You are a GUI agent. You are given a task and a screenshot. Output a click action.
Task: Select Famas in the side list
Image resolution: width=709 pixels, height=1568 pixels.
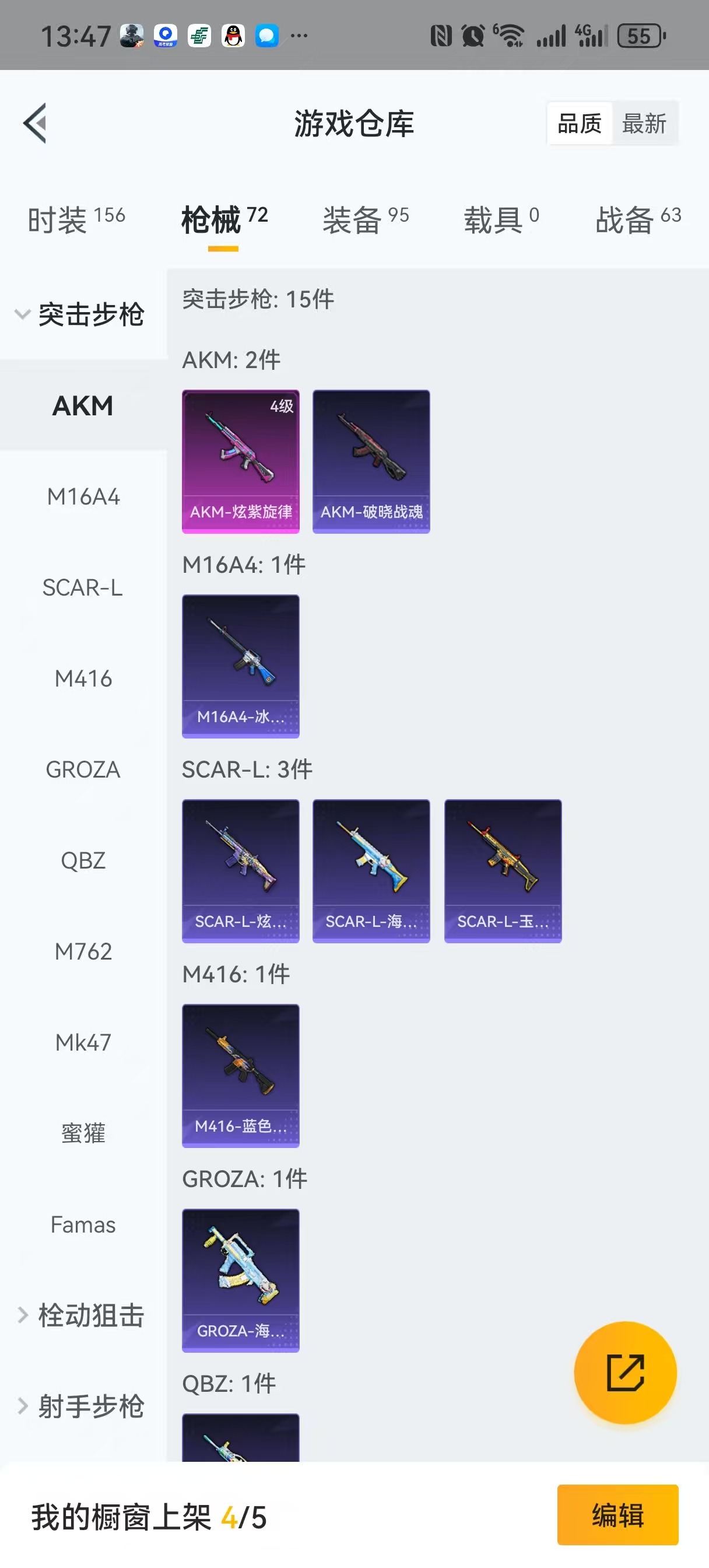coord(83,1224)
